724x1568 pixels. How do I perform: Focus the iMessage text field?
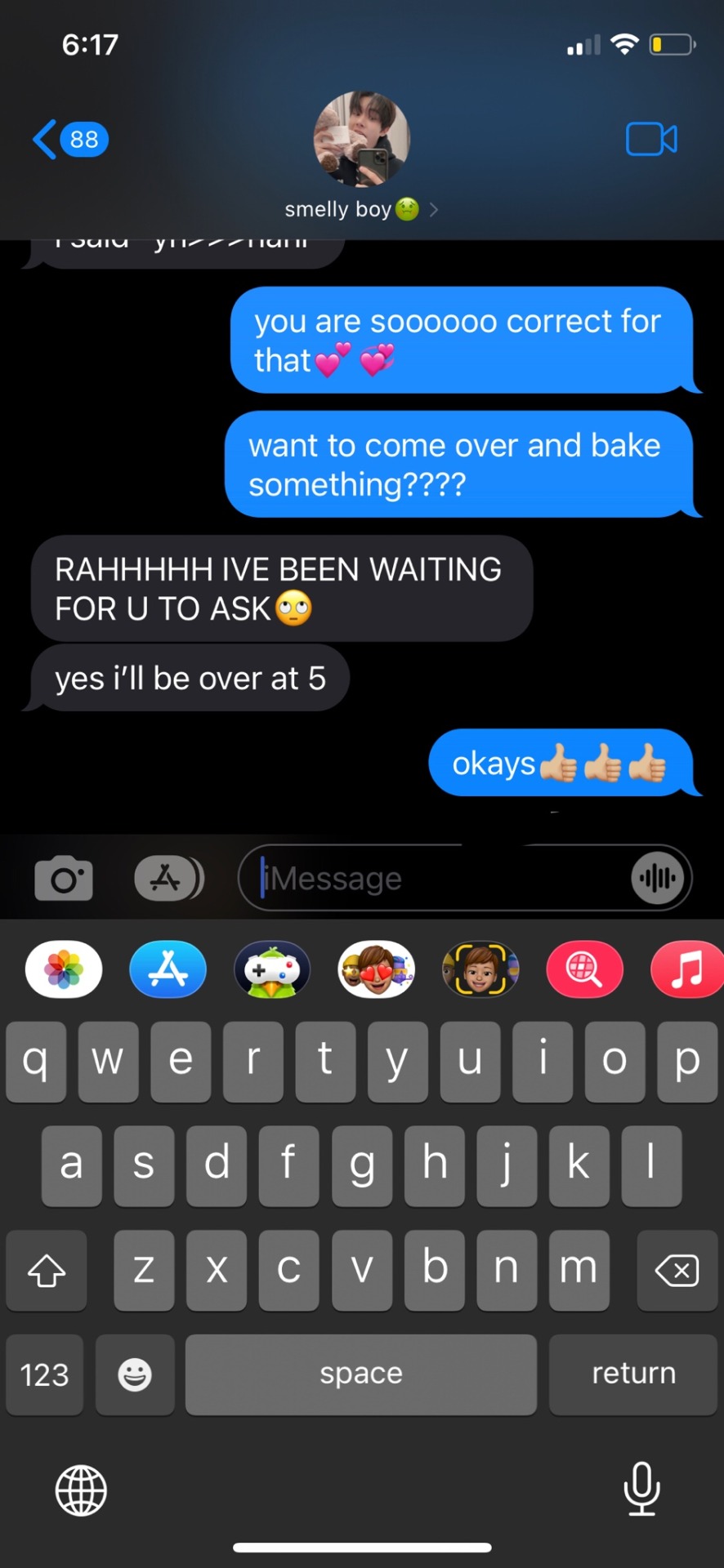coord(441,879)
